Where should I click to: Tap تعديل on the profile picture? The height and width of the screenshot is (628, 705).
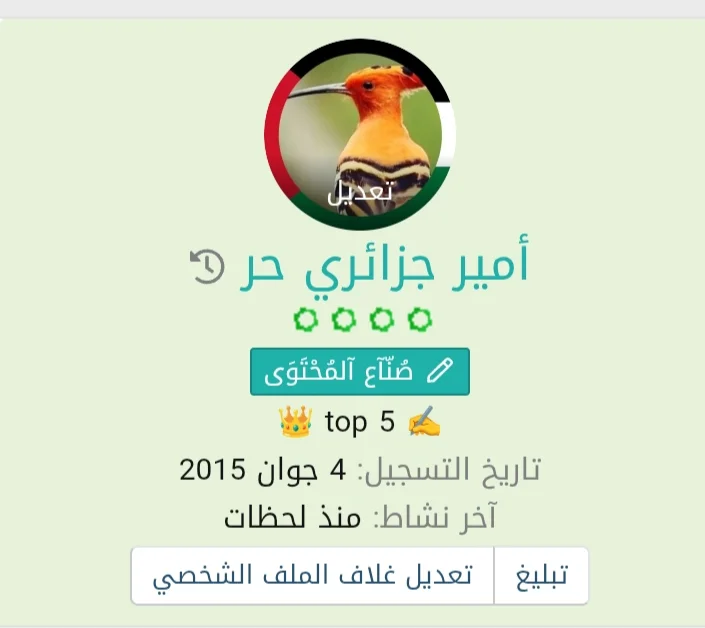pyautogui.click(x=360, y=190)
